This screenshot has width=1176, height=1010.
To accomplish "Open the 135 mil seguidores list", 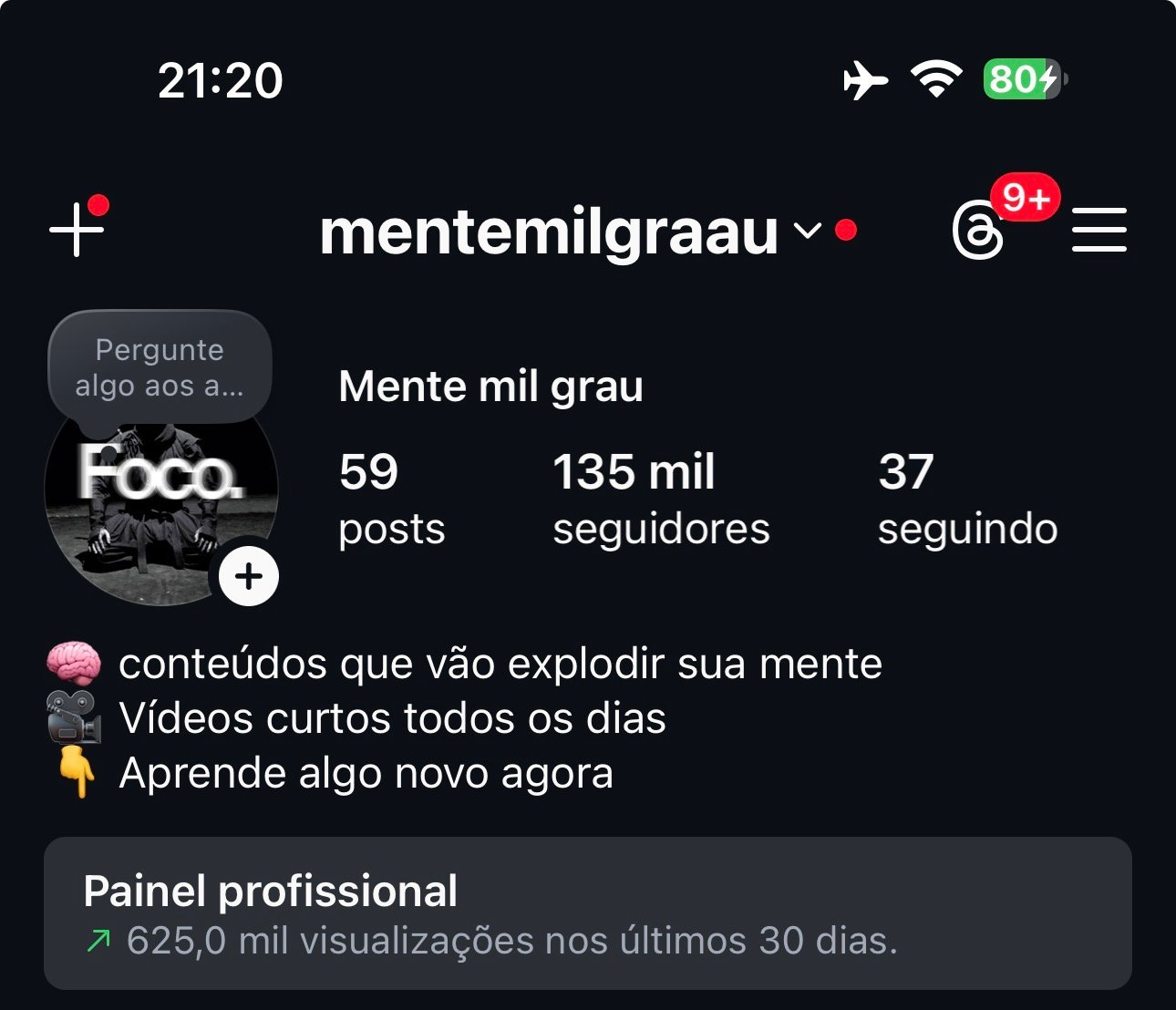I will pyautogui.click(x=661, y=500).
